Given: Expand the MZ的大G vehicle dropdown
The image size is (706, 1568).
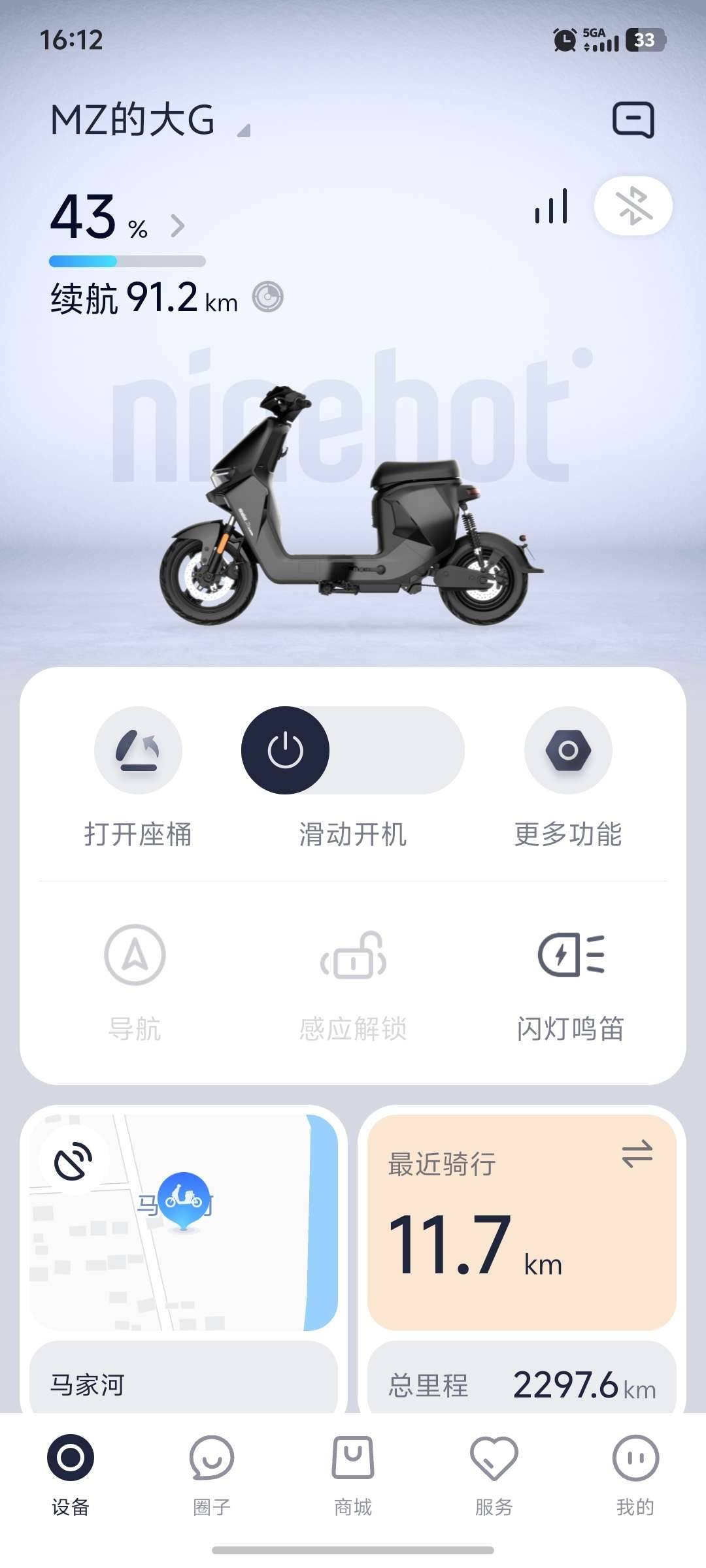Looking at the screenshot, I should pyautogui.click(x=243, y=131).
